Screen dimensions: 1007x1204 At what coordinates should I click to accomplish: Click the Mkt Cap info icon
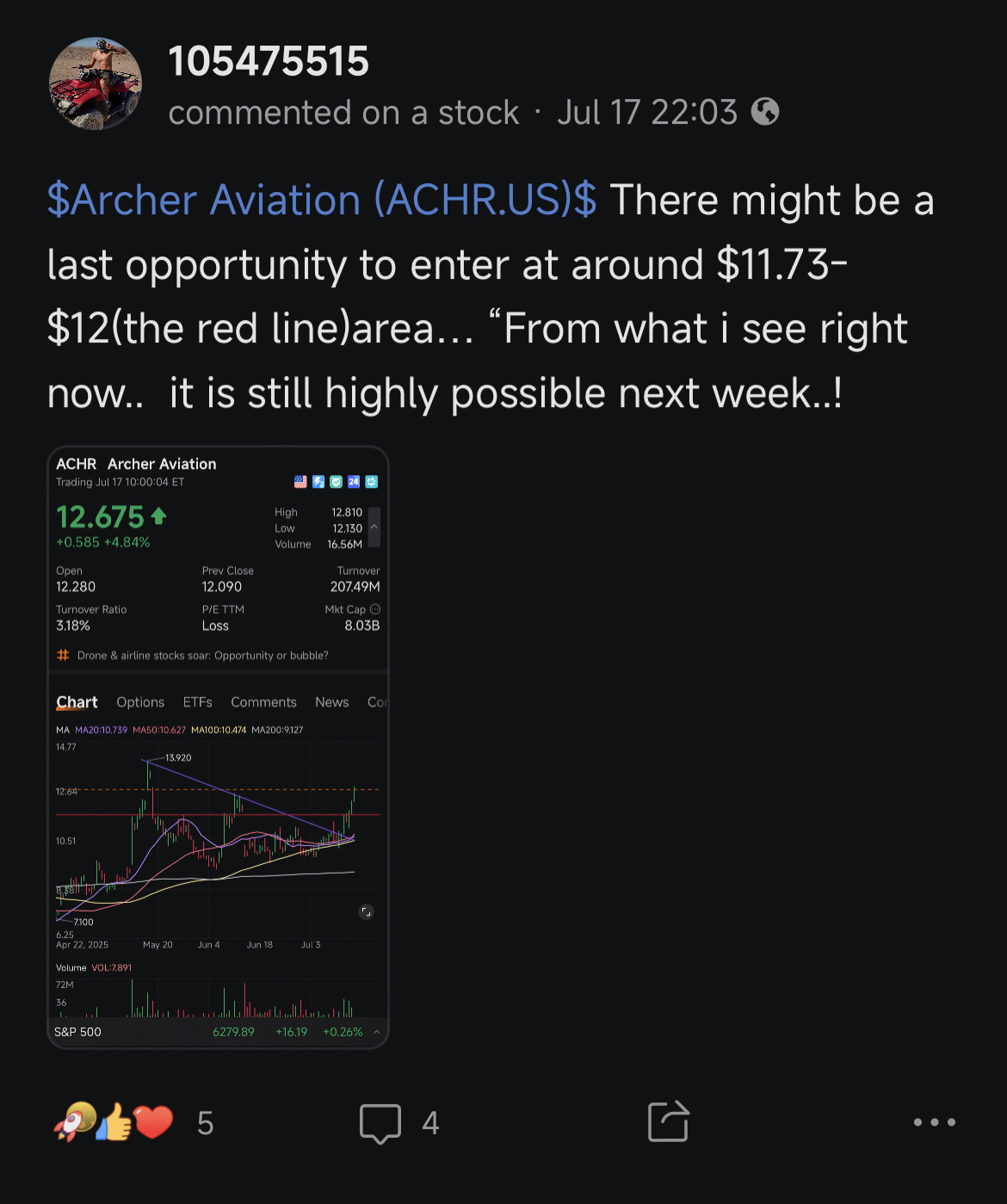(376, 609)
